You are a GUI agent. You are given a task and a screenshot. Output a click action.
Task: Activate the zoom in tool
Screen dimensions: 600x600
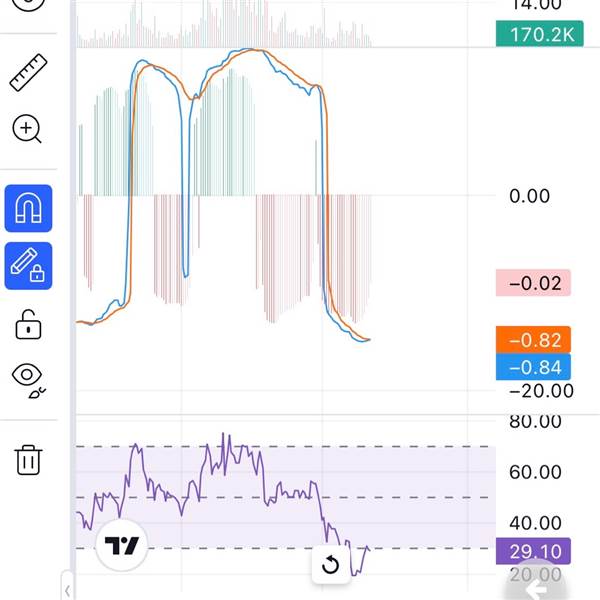pos(28,128)
